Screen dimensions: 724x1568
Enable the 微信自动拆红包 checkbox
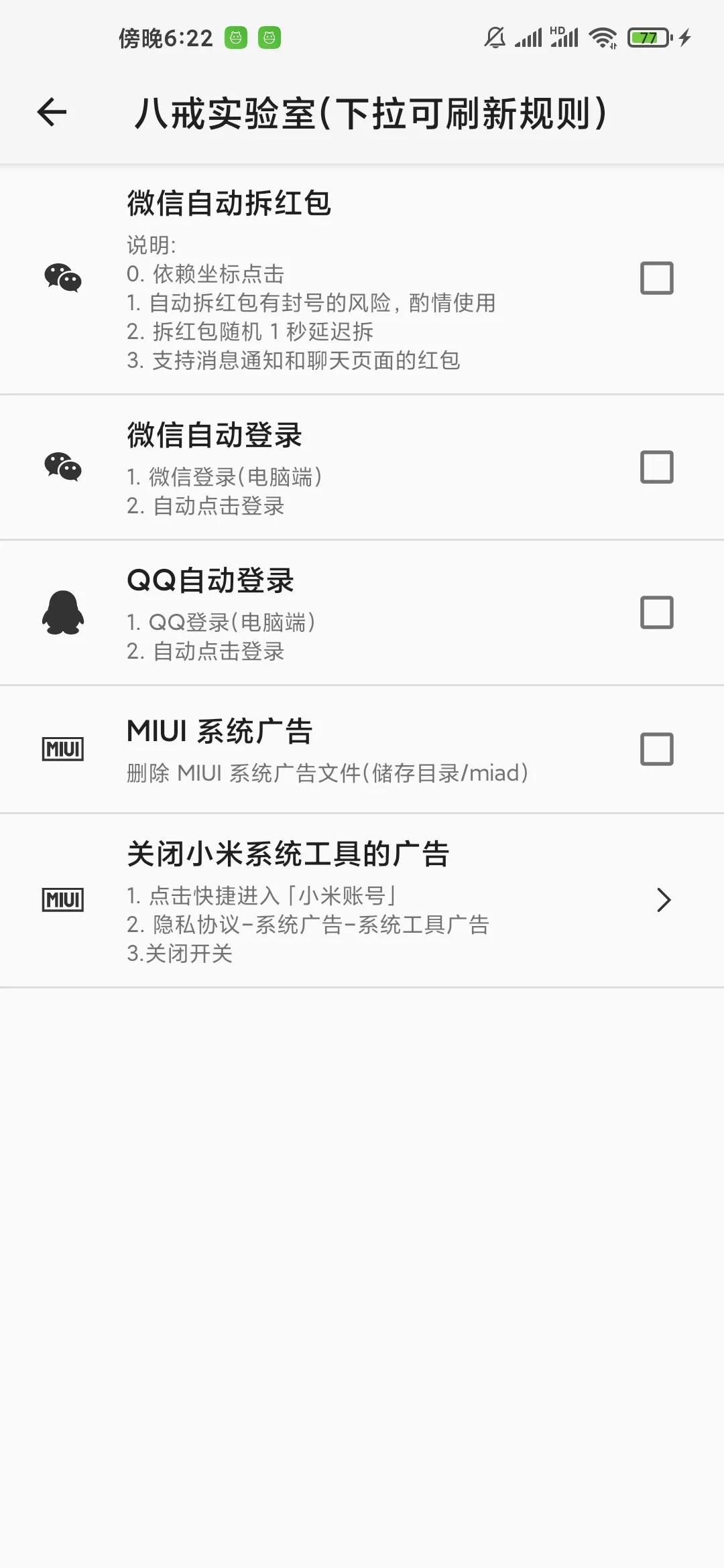(x=657, y=279)
